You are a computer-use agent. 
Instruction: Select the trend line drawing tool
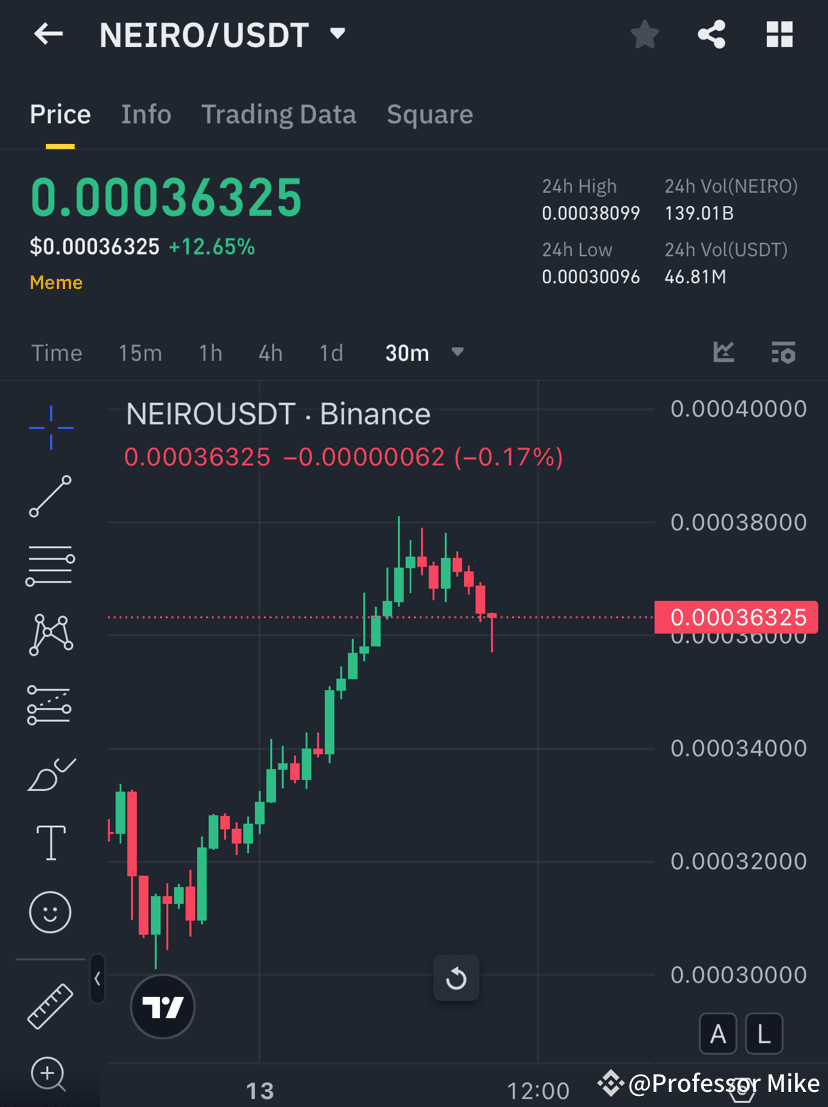(x=50, y=497)
